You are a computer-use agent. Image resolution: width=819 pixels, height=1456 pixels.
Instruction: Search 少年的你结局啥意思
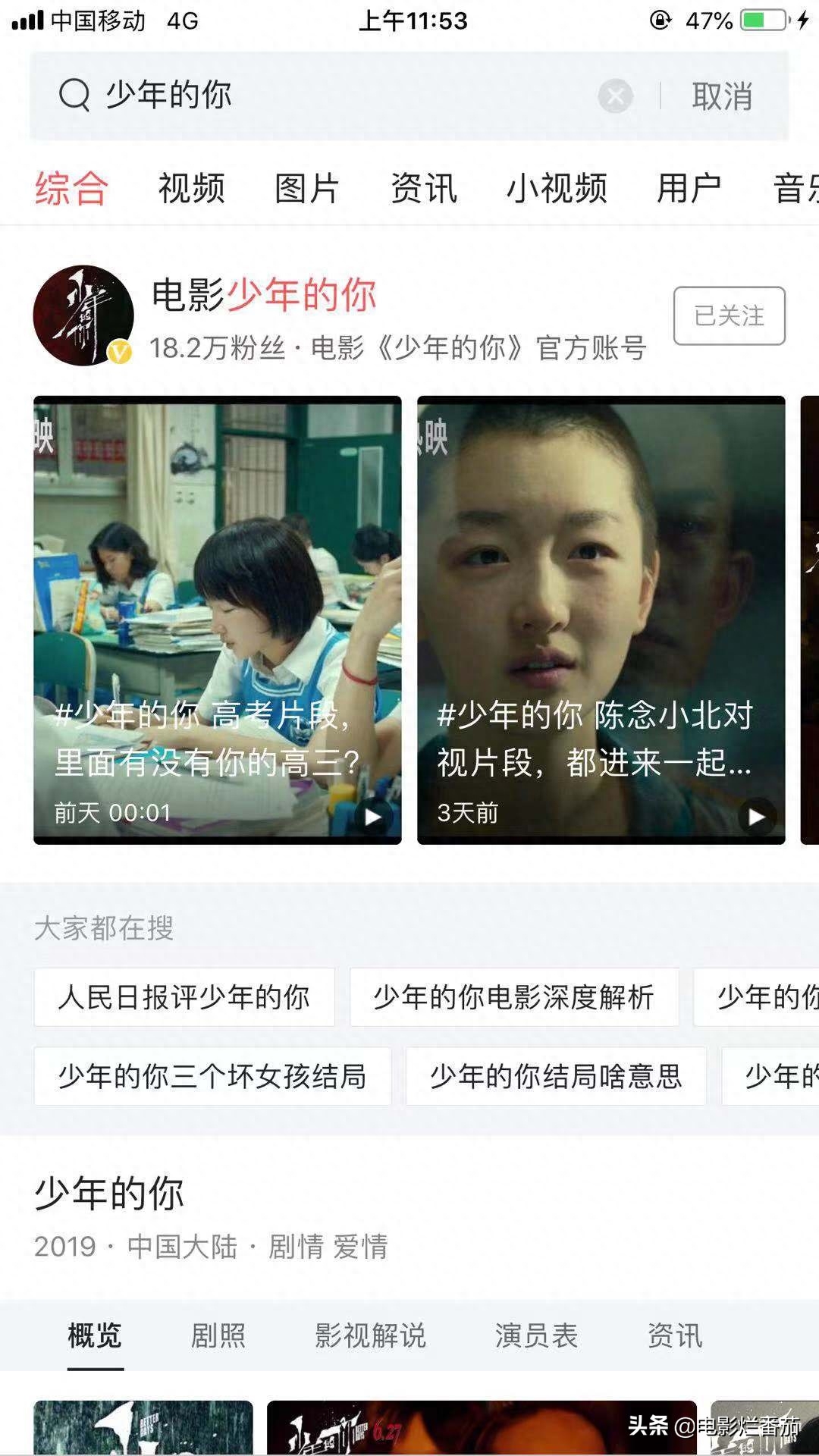[556, 1076]
